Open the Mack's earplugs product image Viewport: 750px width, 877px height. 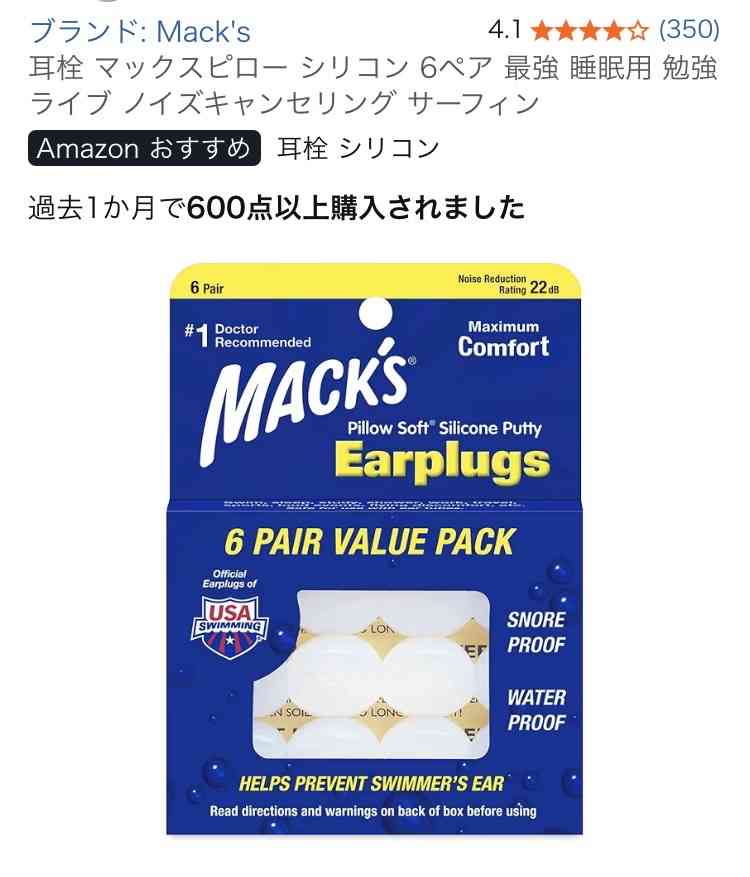[373, 548]
